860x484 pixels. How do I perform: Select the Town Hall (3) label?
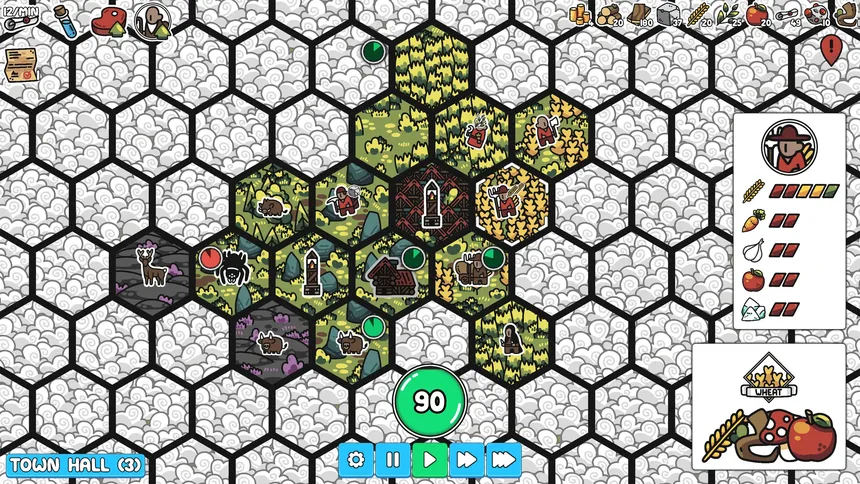76,465
